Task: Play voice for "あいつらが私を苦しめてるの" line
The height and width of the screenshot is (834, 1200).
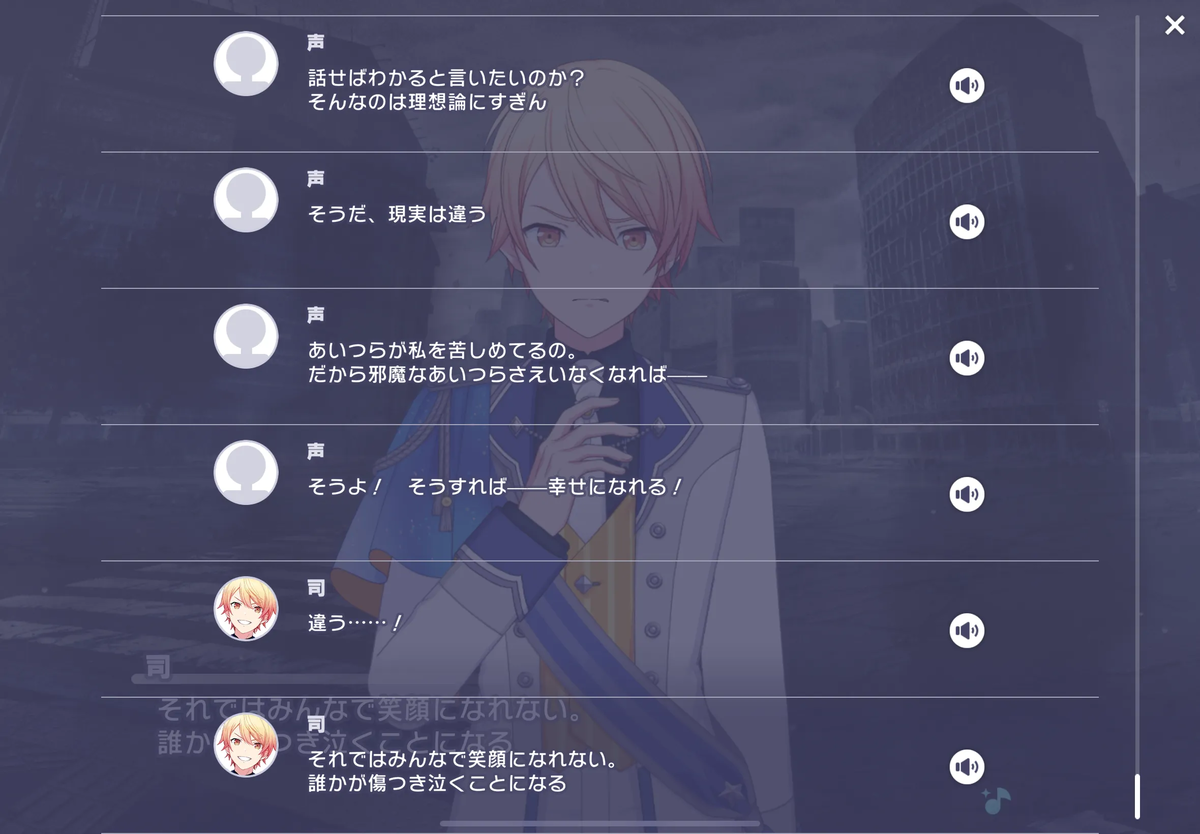Action: point(966,358)
